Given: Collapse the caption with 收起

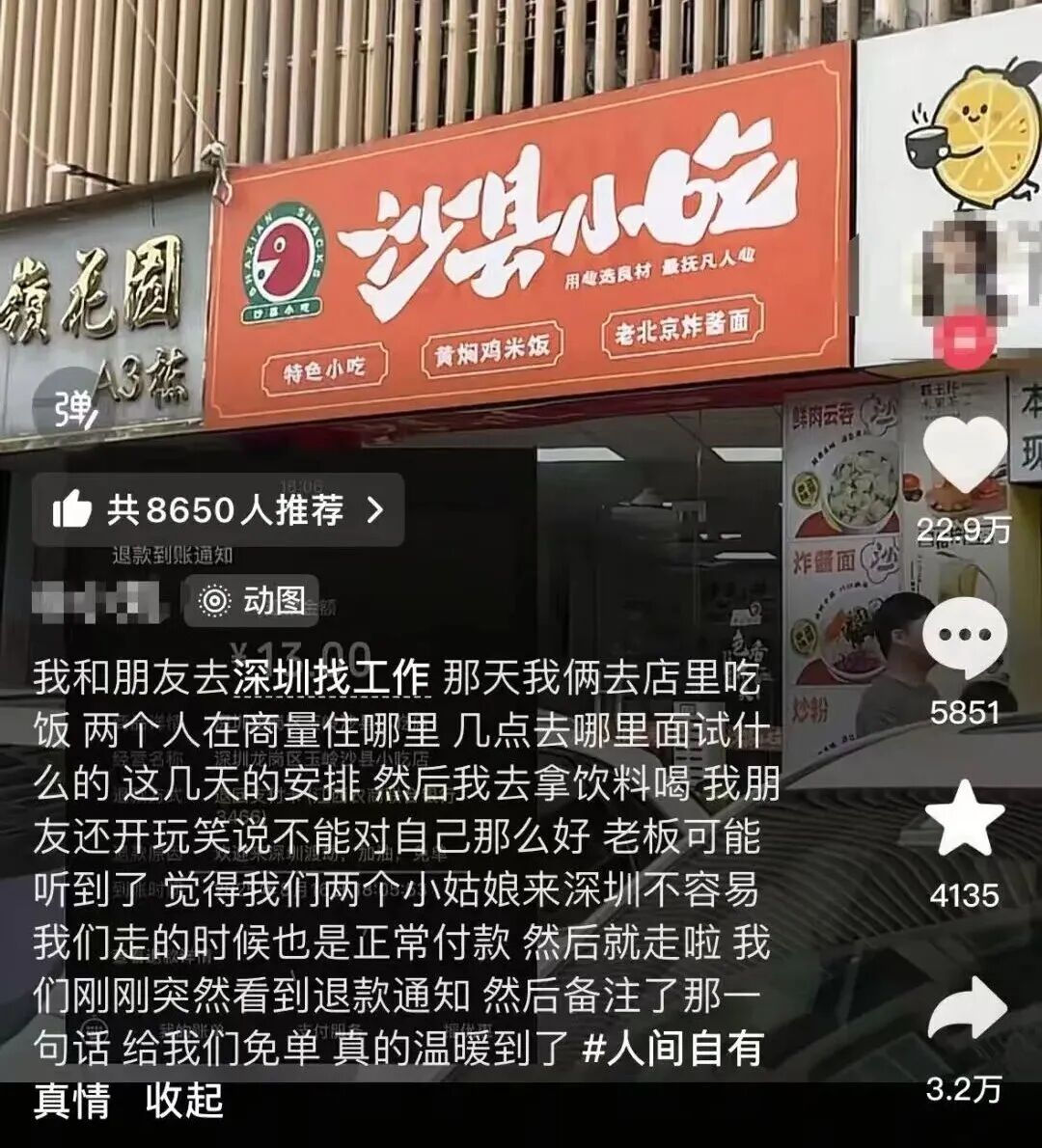Looking at the screenshot, I should click(x=184, y=1101).
